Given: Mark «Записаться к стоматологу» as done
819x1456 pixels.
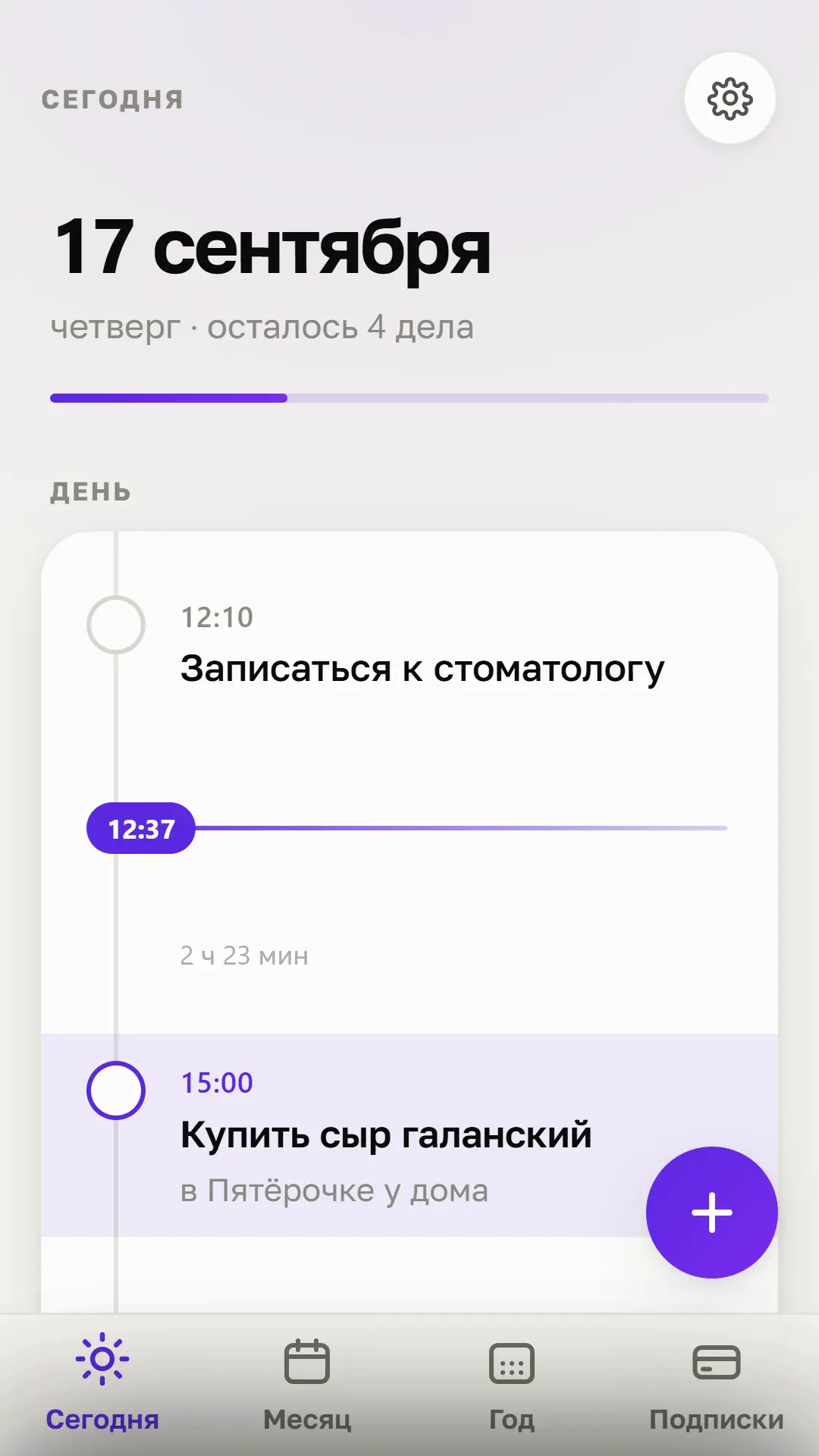Looking at the screenshot, I should click(x=116, y=625).
